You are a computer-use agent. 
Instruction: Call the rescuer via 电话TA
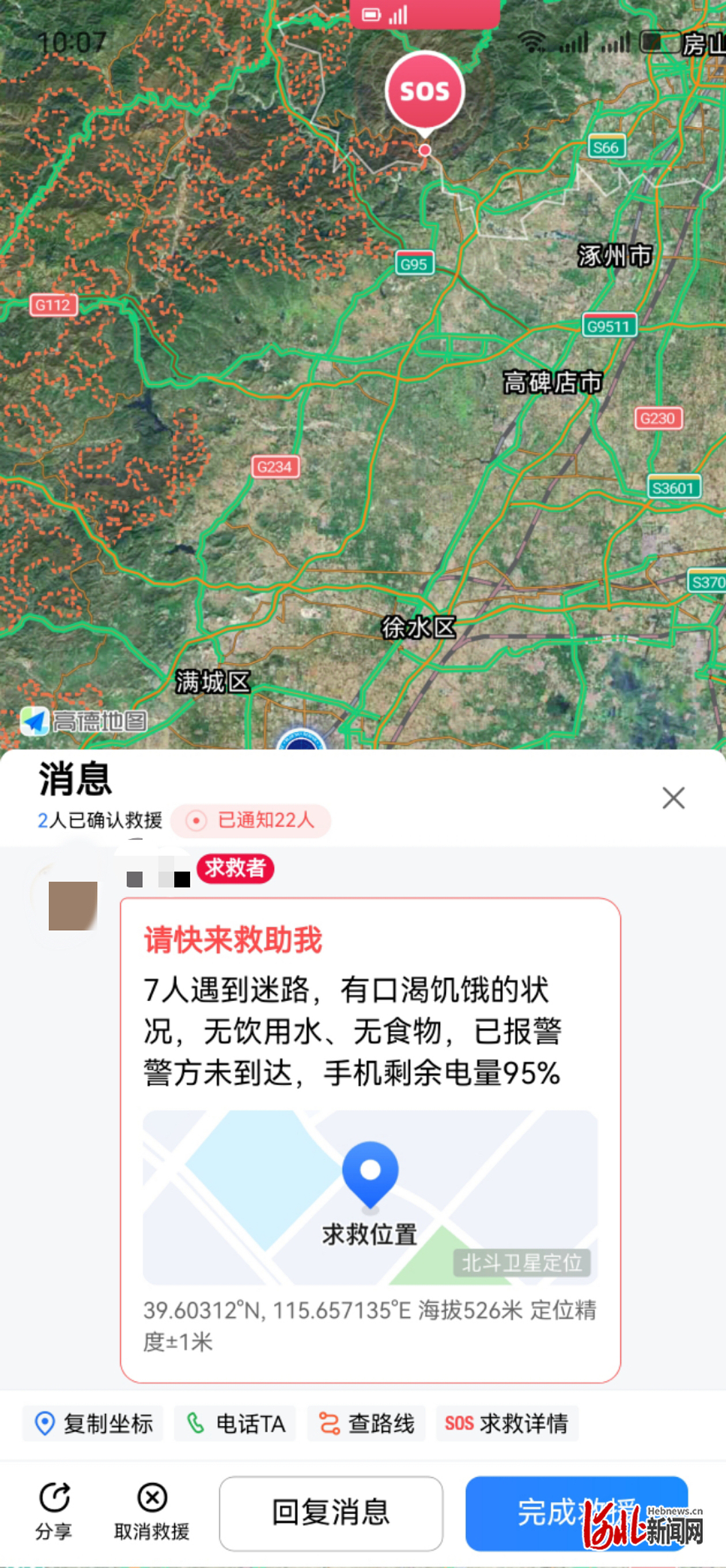235,1423
